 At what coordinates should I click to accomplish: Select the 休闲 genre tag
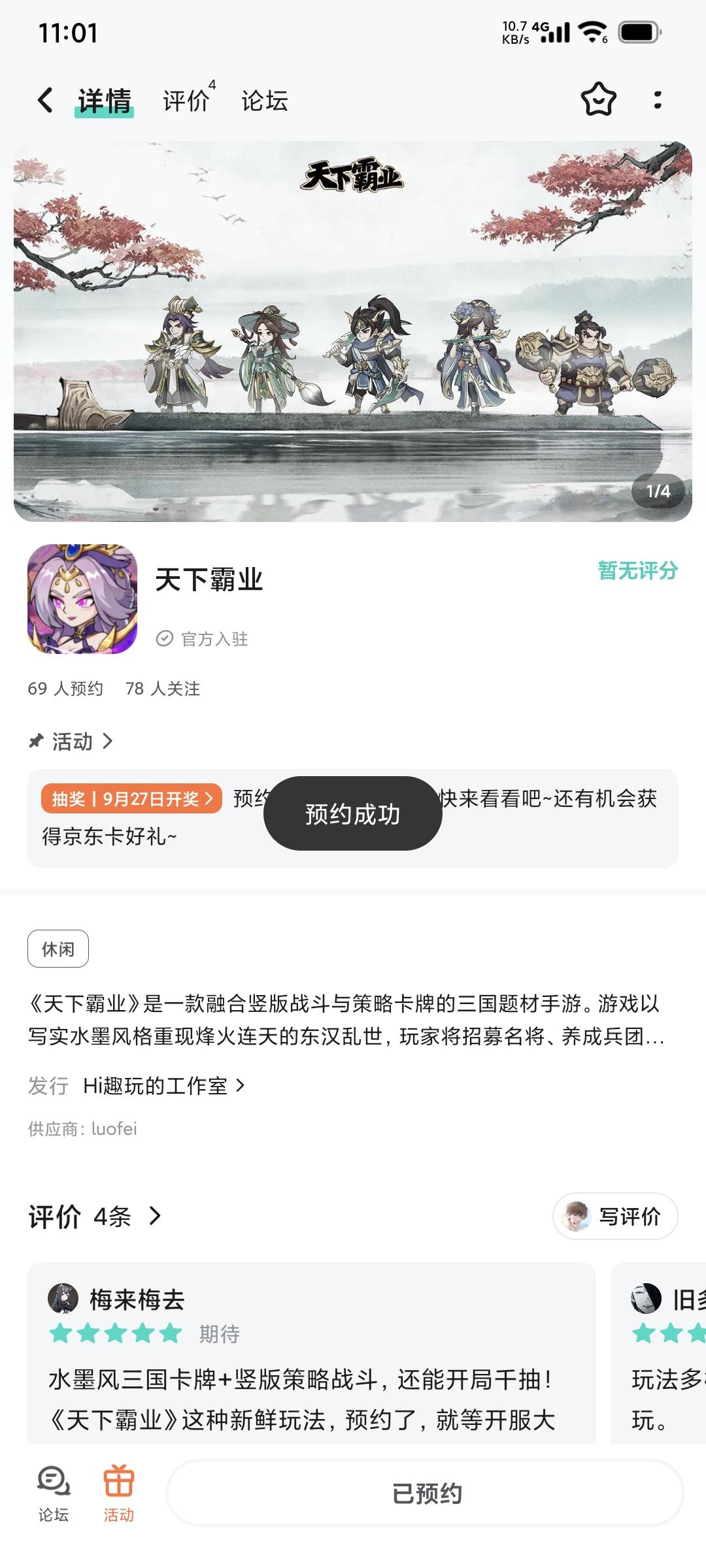click(x=59, y=949)
